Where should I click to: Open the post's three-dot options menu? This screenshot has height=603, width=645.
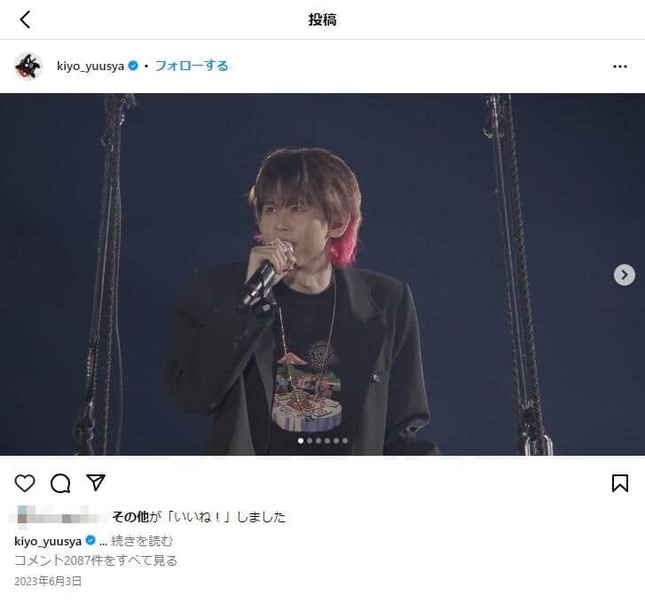click(620, 66)
